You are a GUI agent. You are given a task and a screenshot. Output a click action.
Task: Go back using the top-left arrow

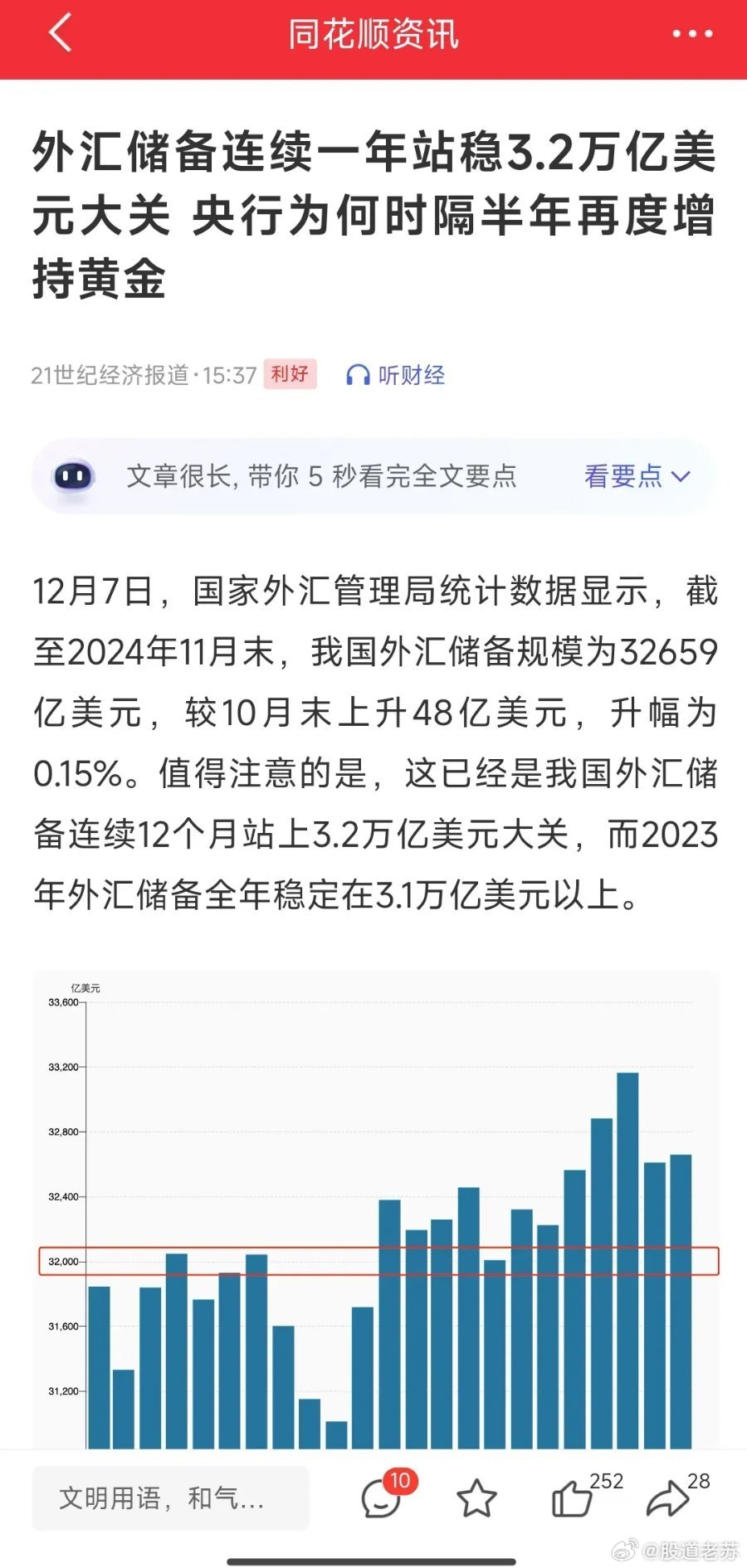click(61, 34)
